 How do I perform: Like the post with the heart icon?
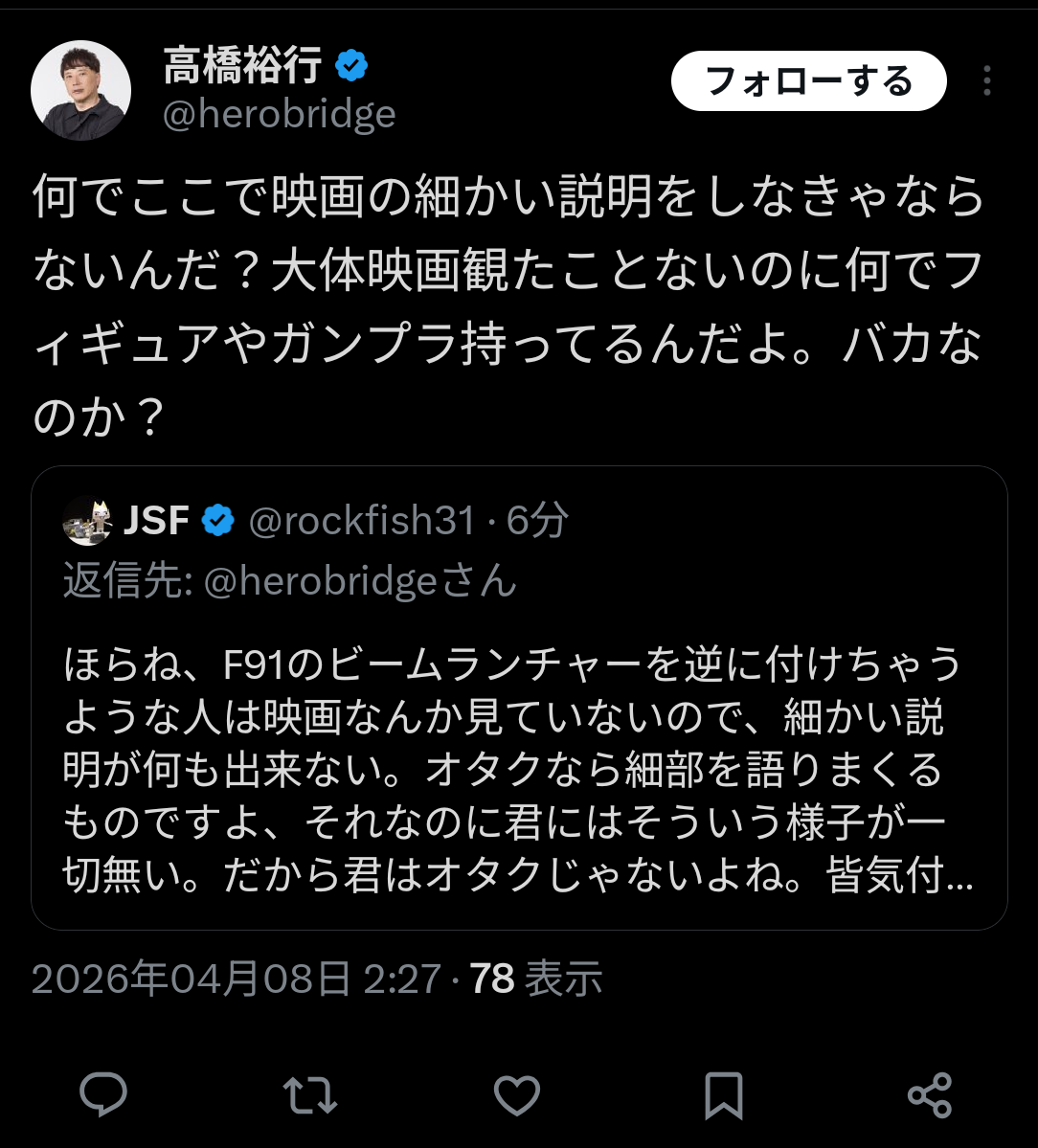coord(516,1095)
